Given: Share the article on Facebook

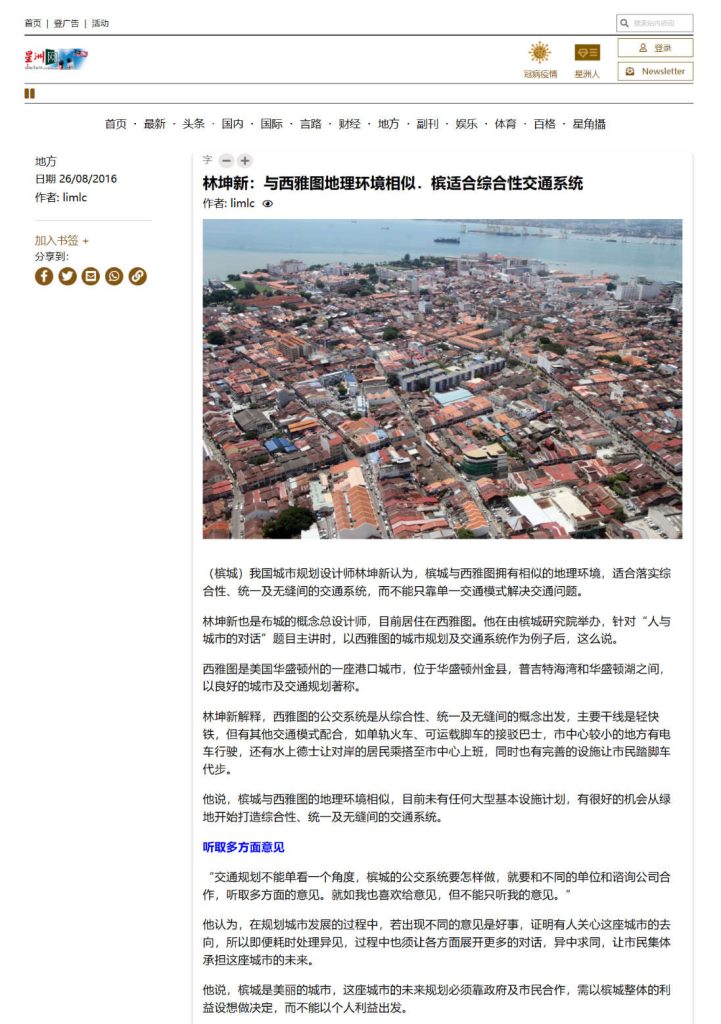Looking at the screenshot, I should [x=44, y=276].
